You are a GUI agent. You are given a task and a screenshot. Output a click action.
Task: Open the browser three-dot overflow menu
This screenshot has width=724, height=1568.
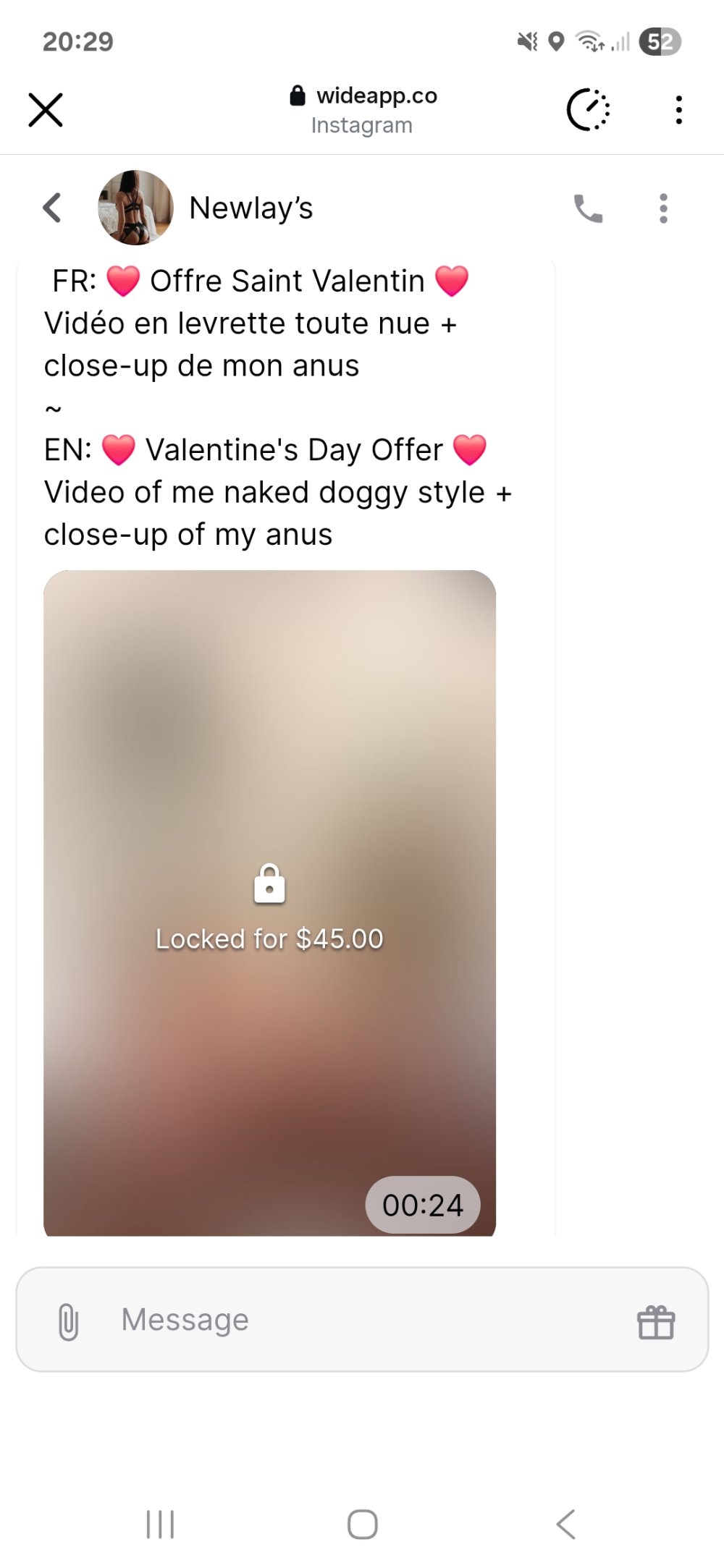678,109
